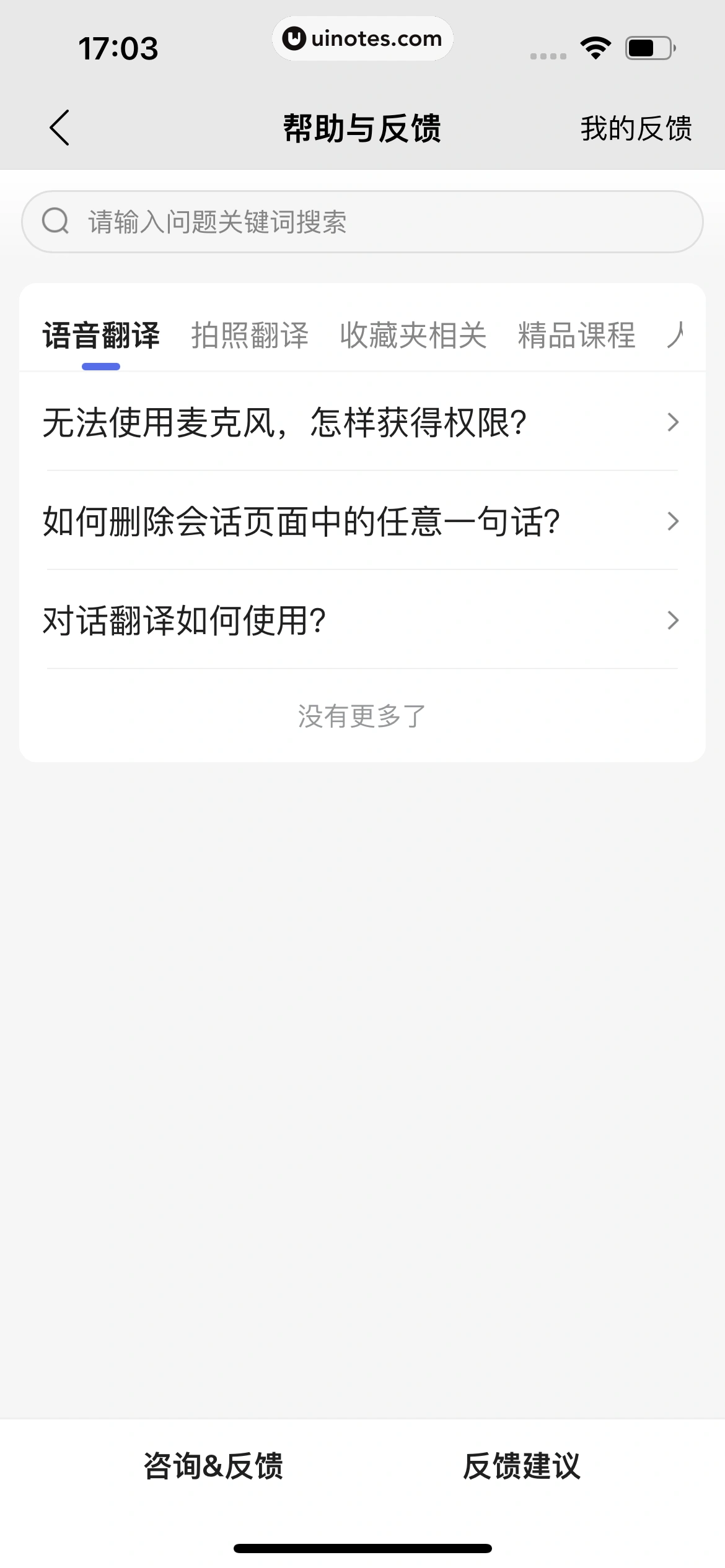This screenshot has height=1568, width=725.
Task: Open the 精品课程 tab
Action: [575, 335]
